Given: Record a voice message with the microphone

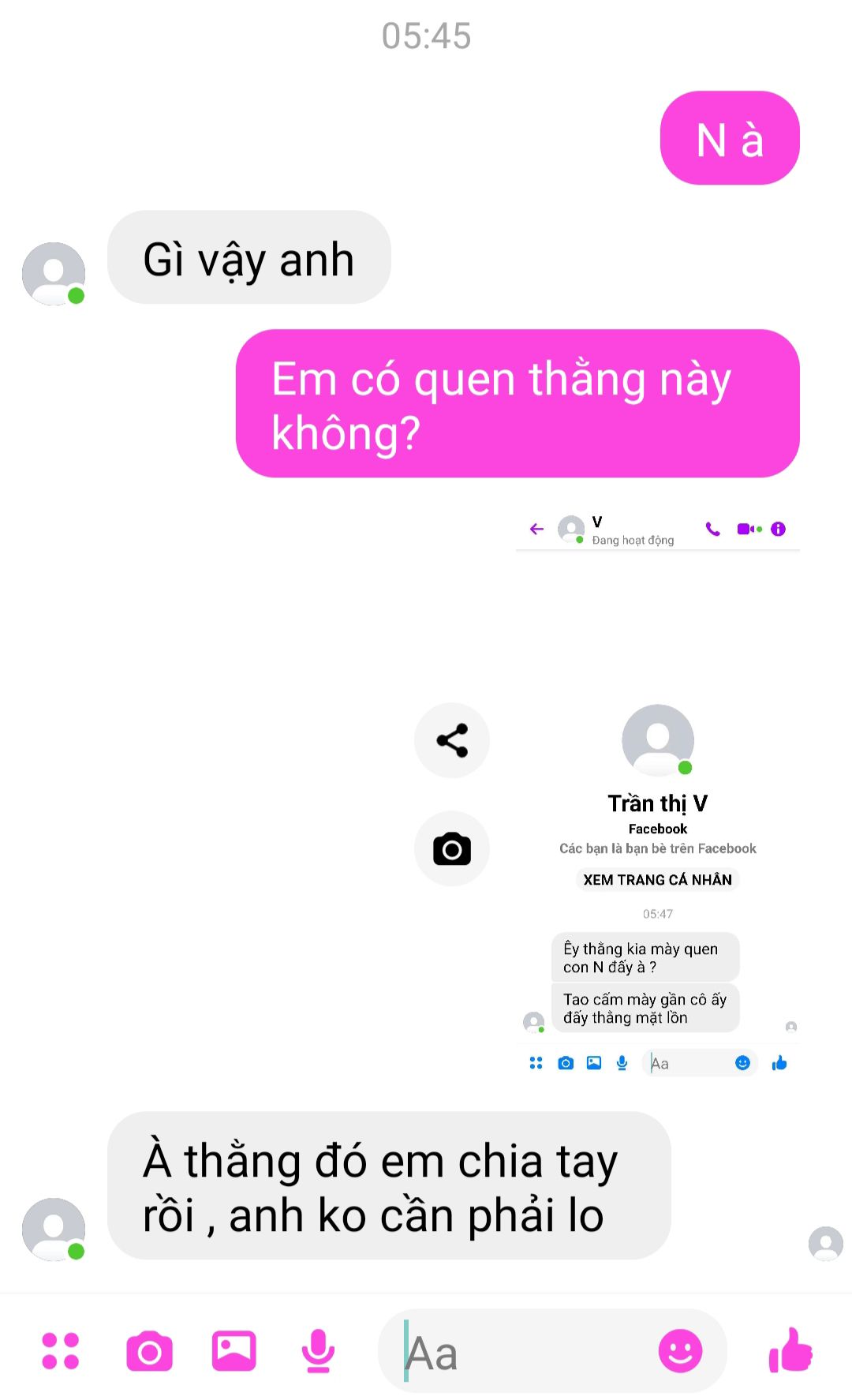Looking at the screenshot, I should (318, 1350).
